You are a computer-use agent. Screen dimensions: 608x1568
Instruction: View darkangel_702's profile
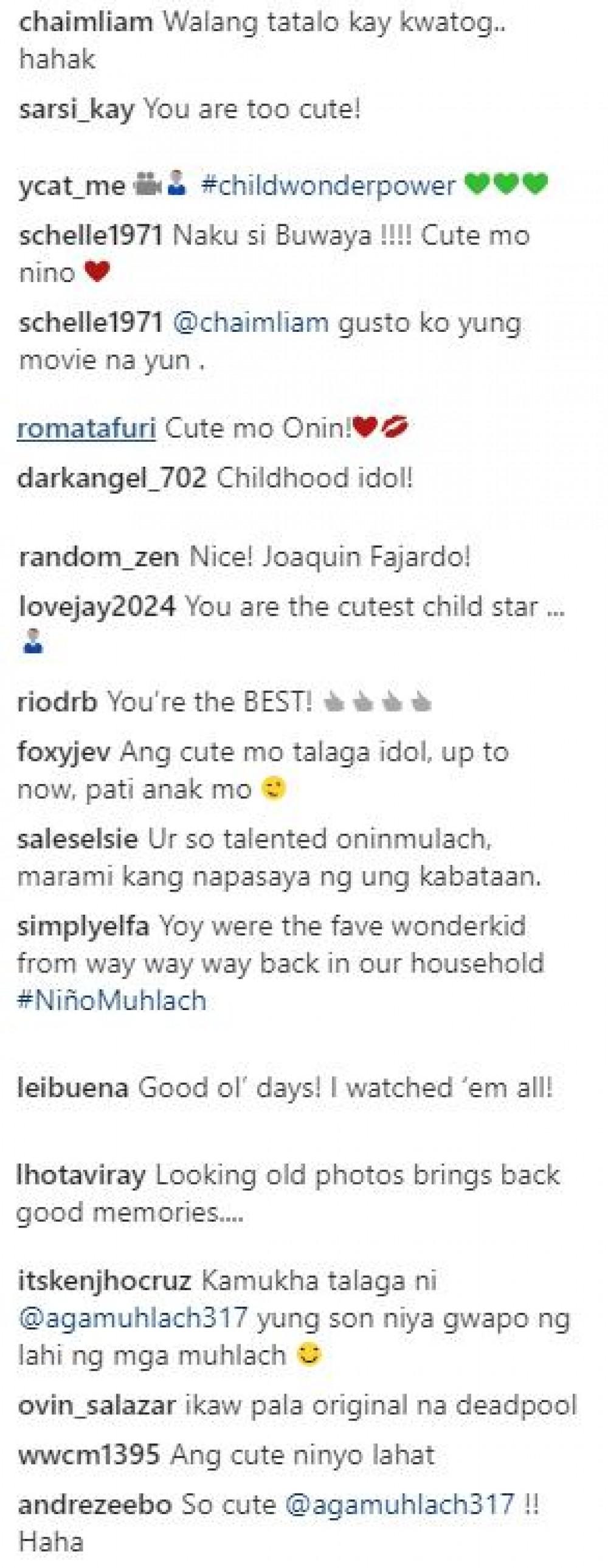[112, 478]
